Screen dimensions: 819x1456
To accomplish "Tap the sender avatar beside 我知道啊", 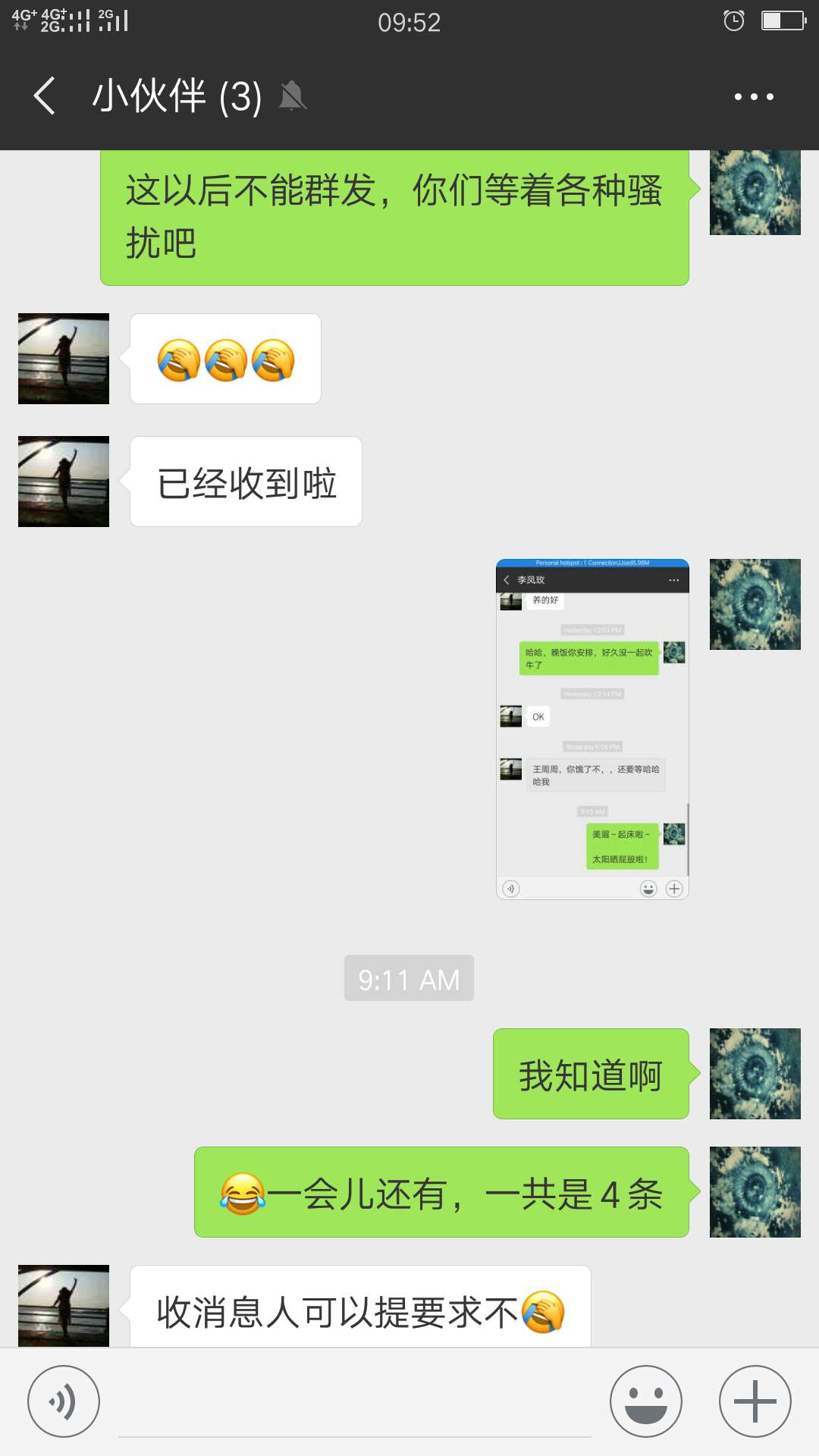I will pos(755,1074).
